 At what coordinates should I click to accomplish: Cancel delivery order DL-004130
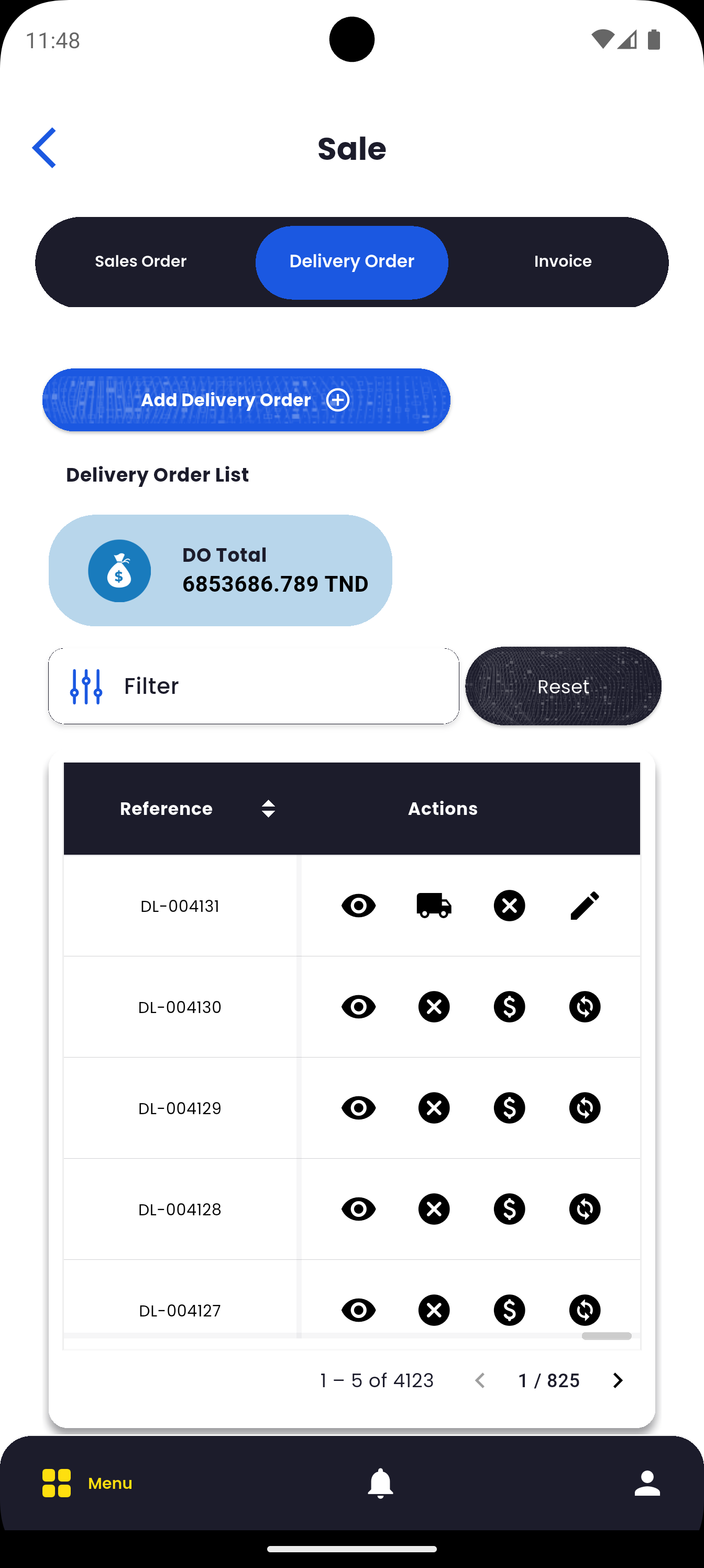point(434,1007)
